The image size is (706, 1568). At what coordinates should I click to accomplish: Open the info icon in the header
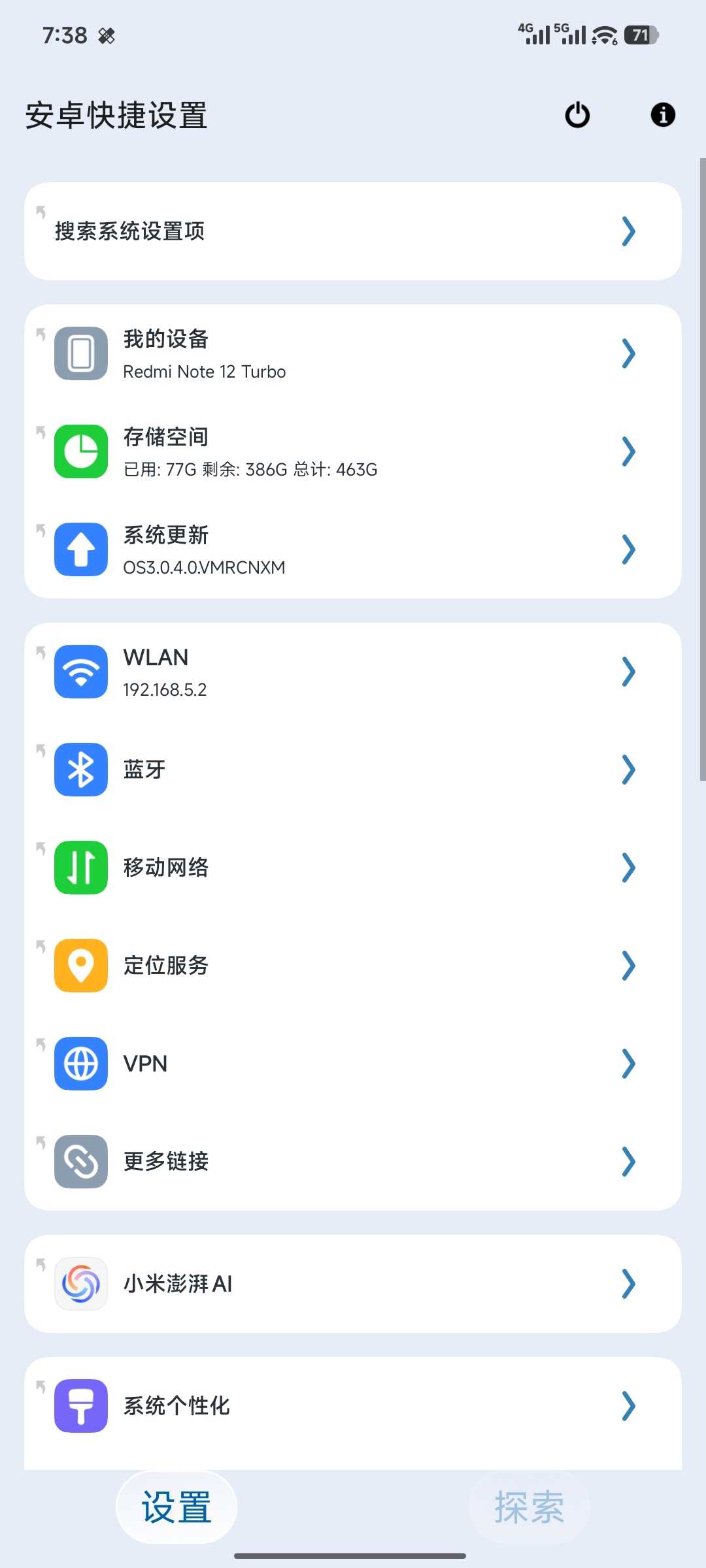pyautogui.click(x=663, y=115)
